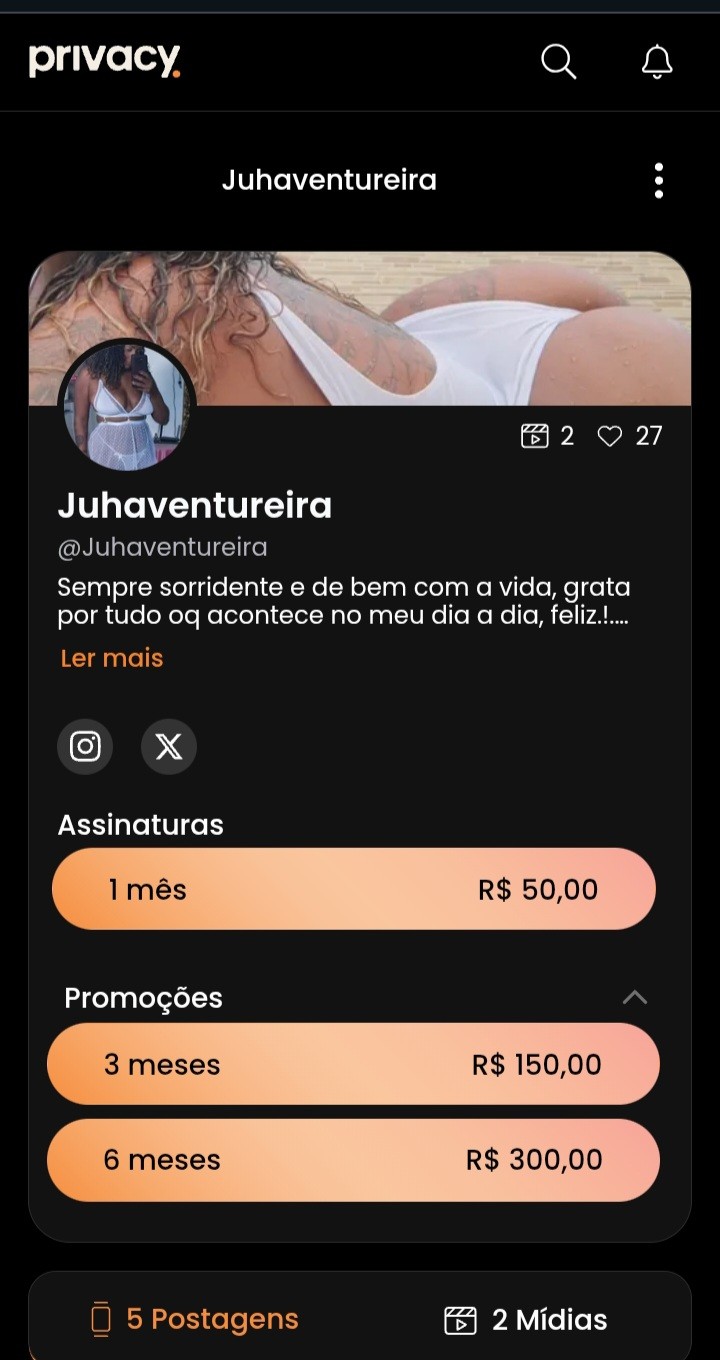This screenshot has width=720, height=1360.
Task: Open the three-dot overflow menu
Action: (658, 181)
